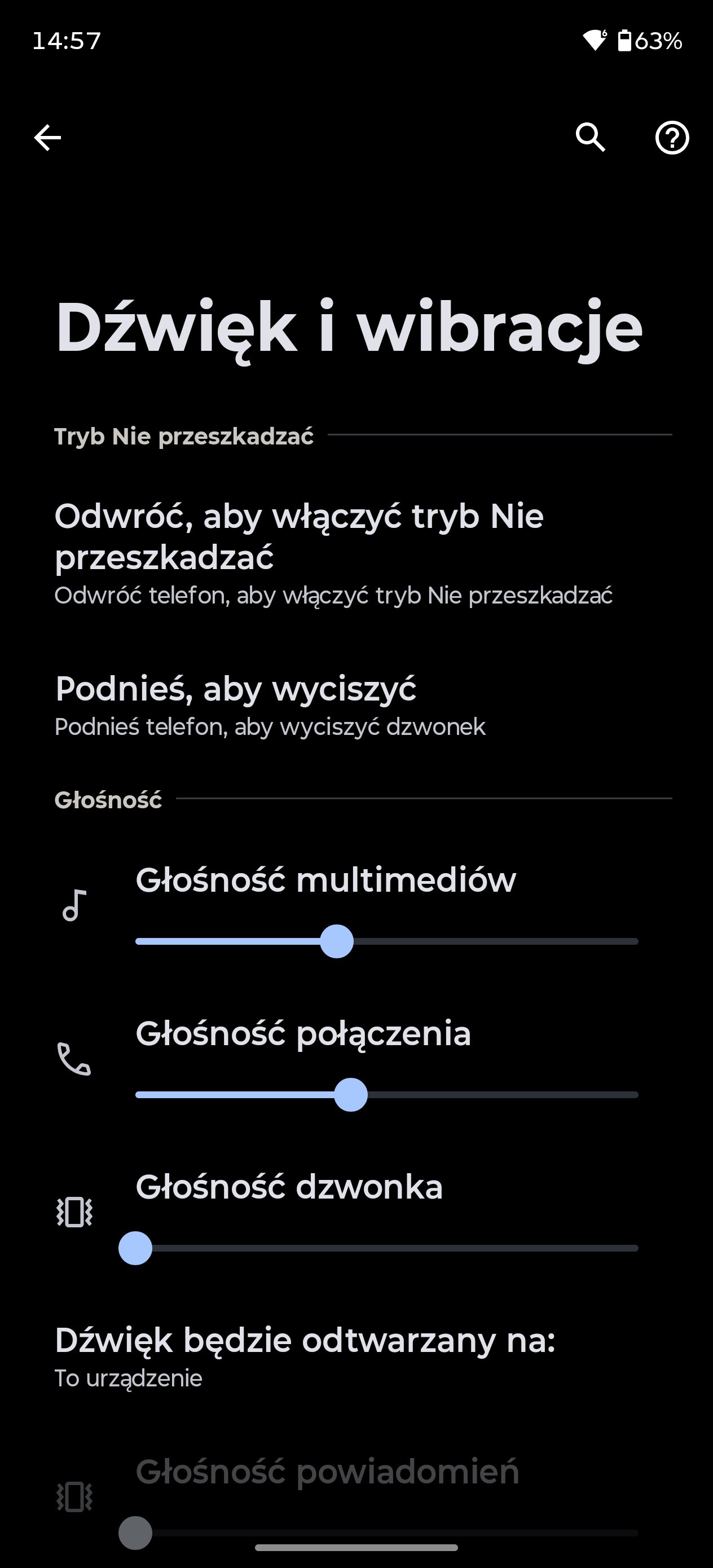713x1568 pixels.
Task: Tap the Głośność połączenia slider
Action: (x=386, y=1094)
